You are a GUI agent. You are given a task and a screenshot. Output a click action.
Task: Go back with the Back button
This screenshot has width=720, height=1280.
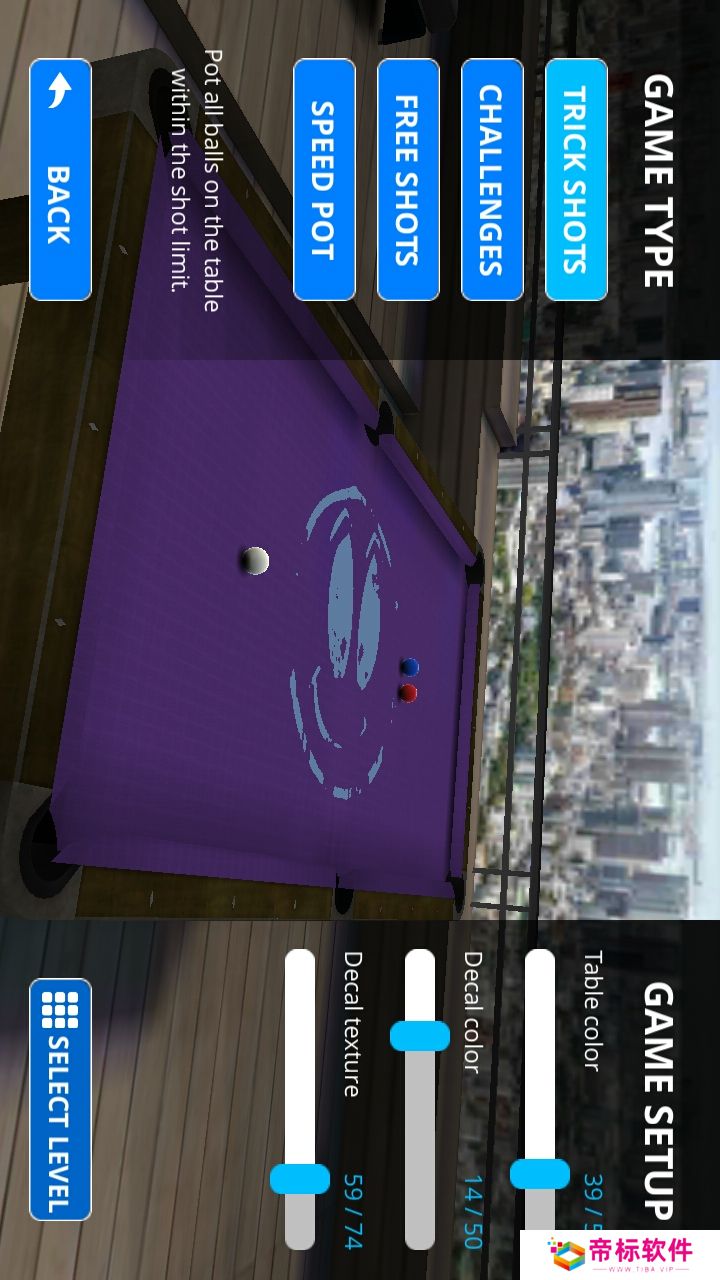coord(60,180)
